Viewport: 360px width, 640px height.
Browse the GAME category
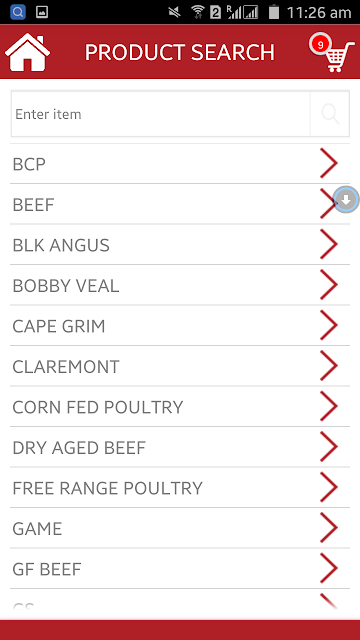(x=180, y=528)
